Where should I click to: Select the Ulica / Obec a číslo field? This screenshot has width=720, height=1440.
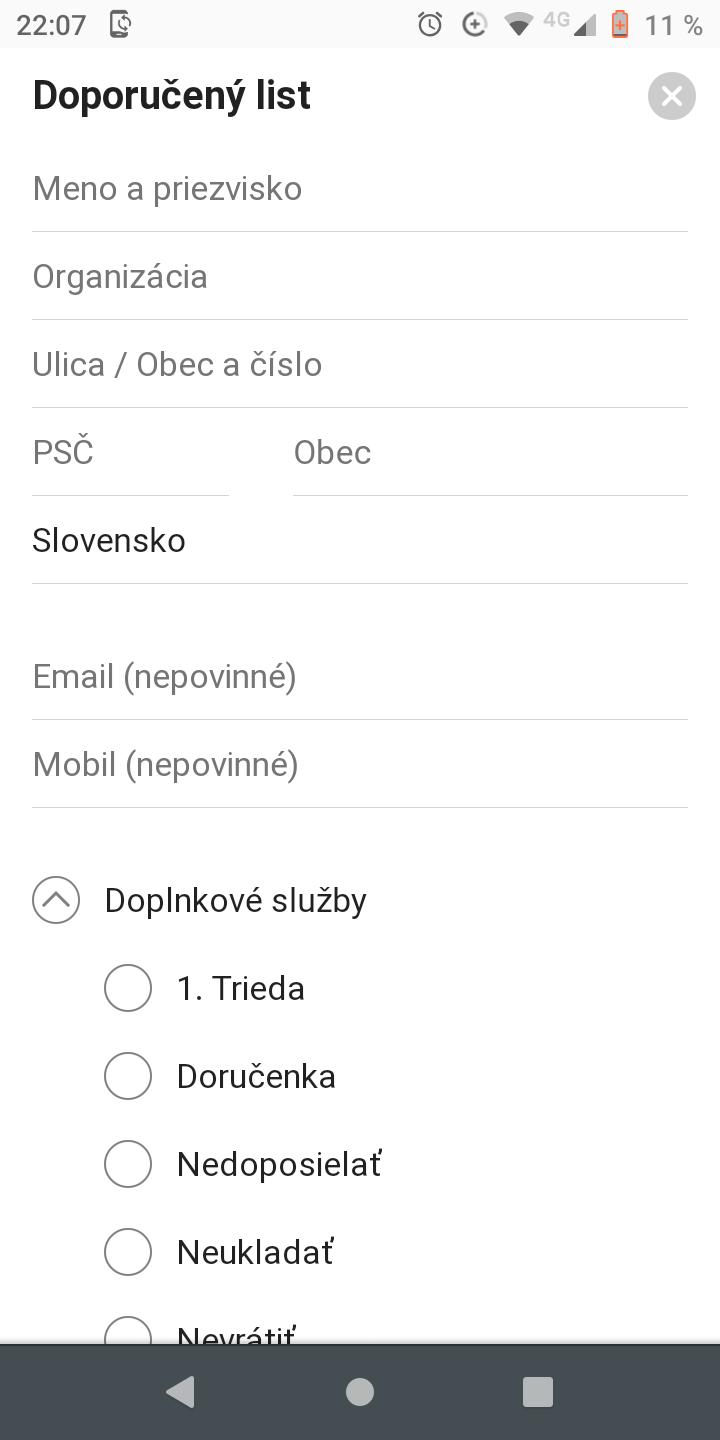coord(360,365)
